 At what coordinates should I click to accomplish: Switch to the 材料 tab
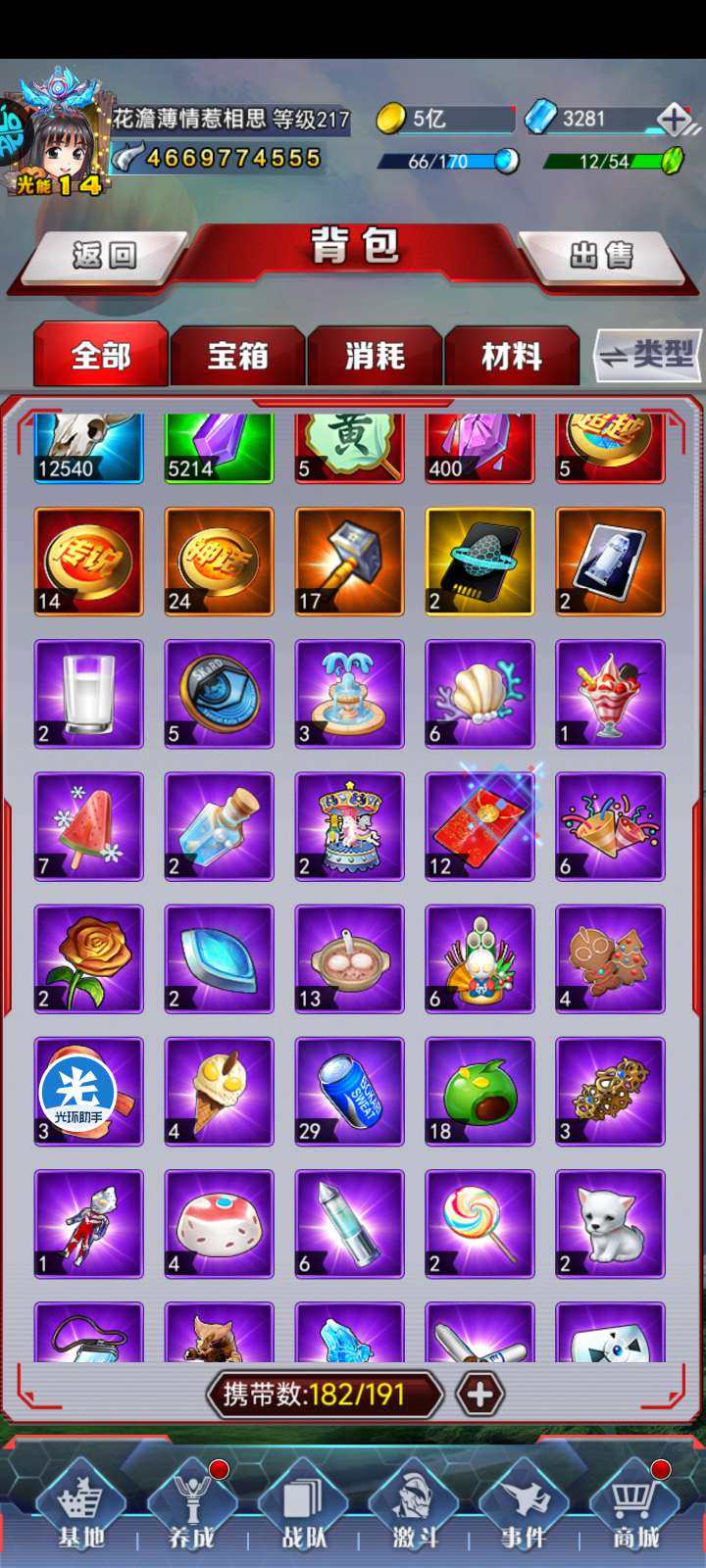click(x=511, y=356)
